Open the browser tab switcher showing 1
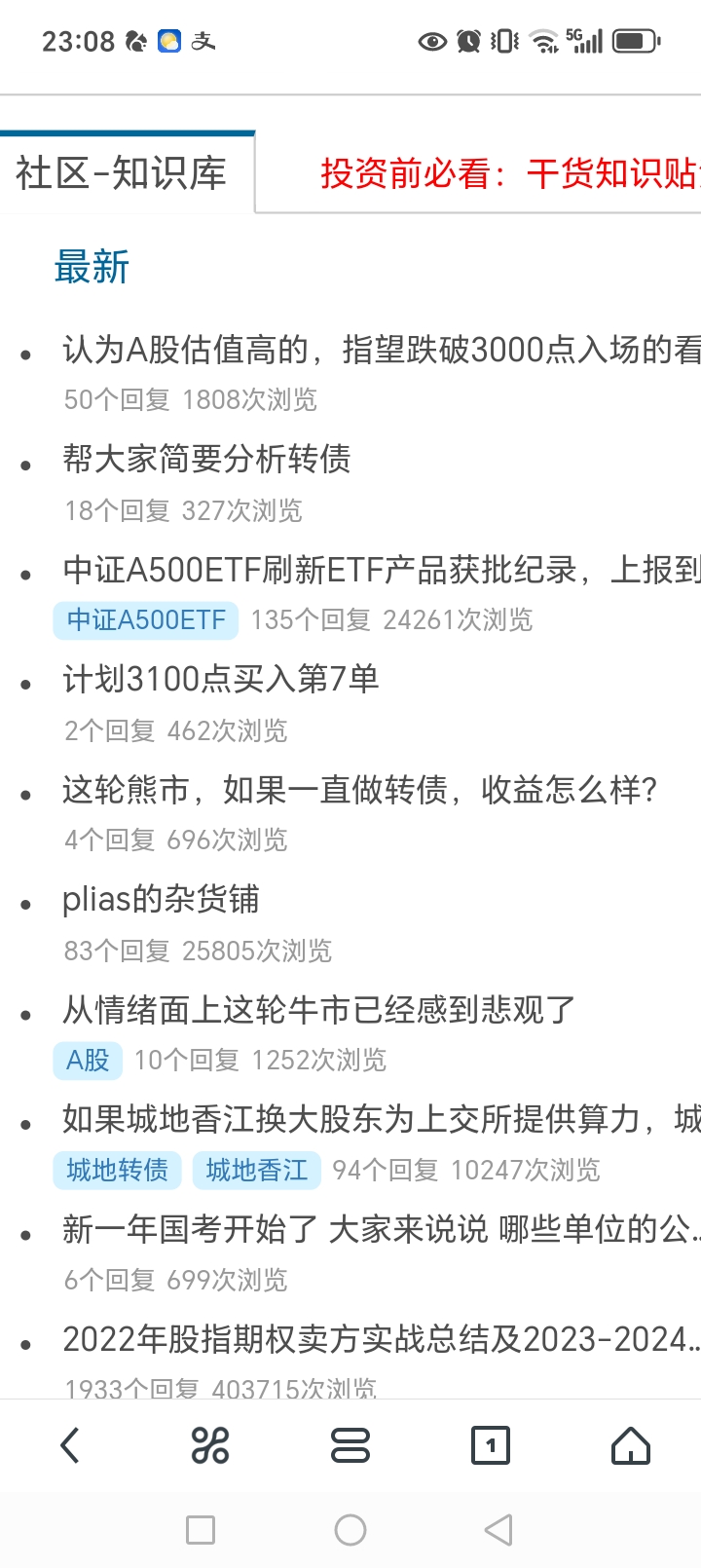The image size is (701, 1568). (490, 1445)
